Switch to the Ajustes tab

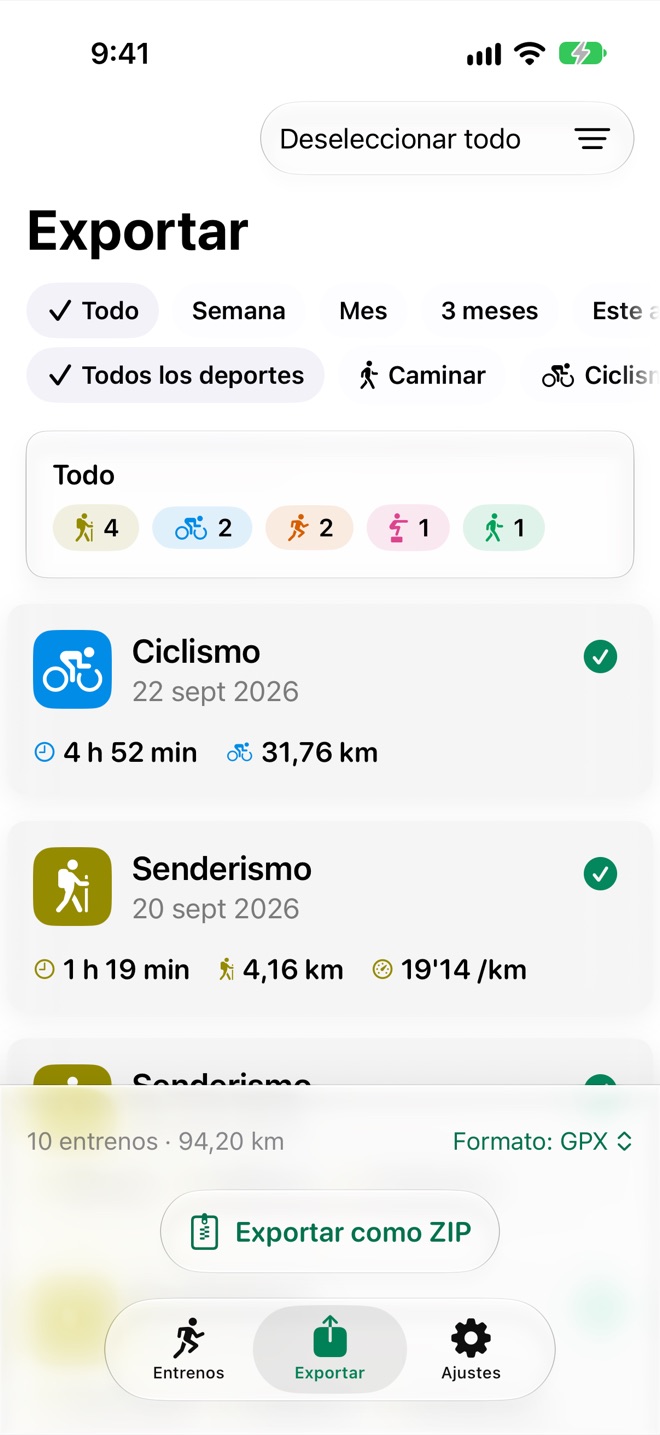tap(471, 1349)
